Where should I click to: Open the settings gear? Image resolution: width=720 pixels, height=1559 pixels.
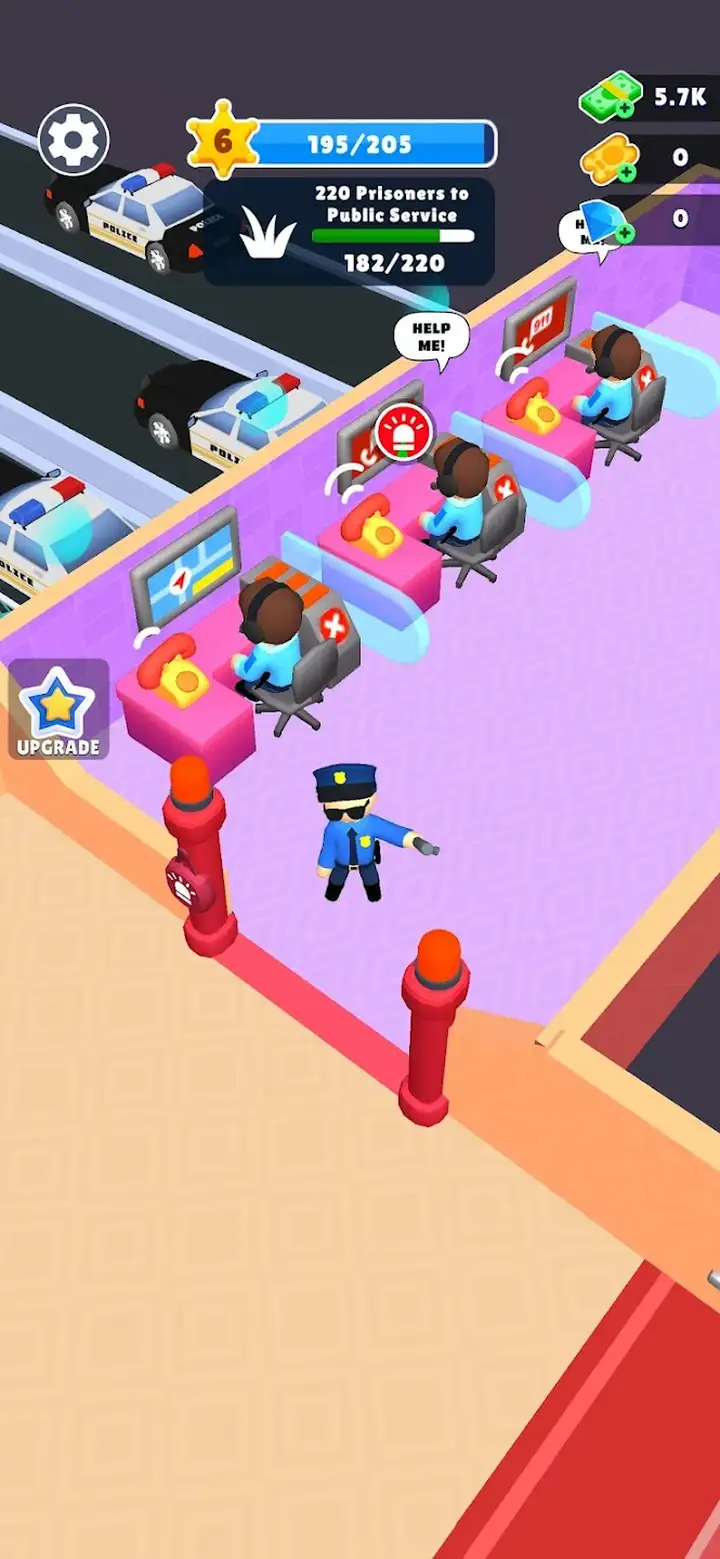click(x=73, y=141)
